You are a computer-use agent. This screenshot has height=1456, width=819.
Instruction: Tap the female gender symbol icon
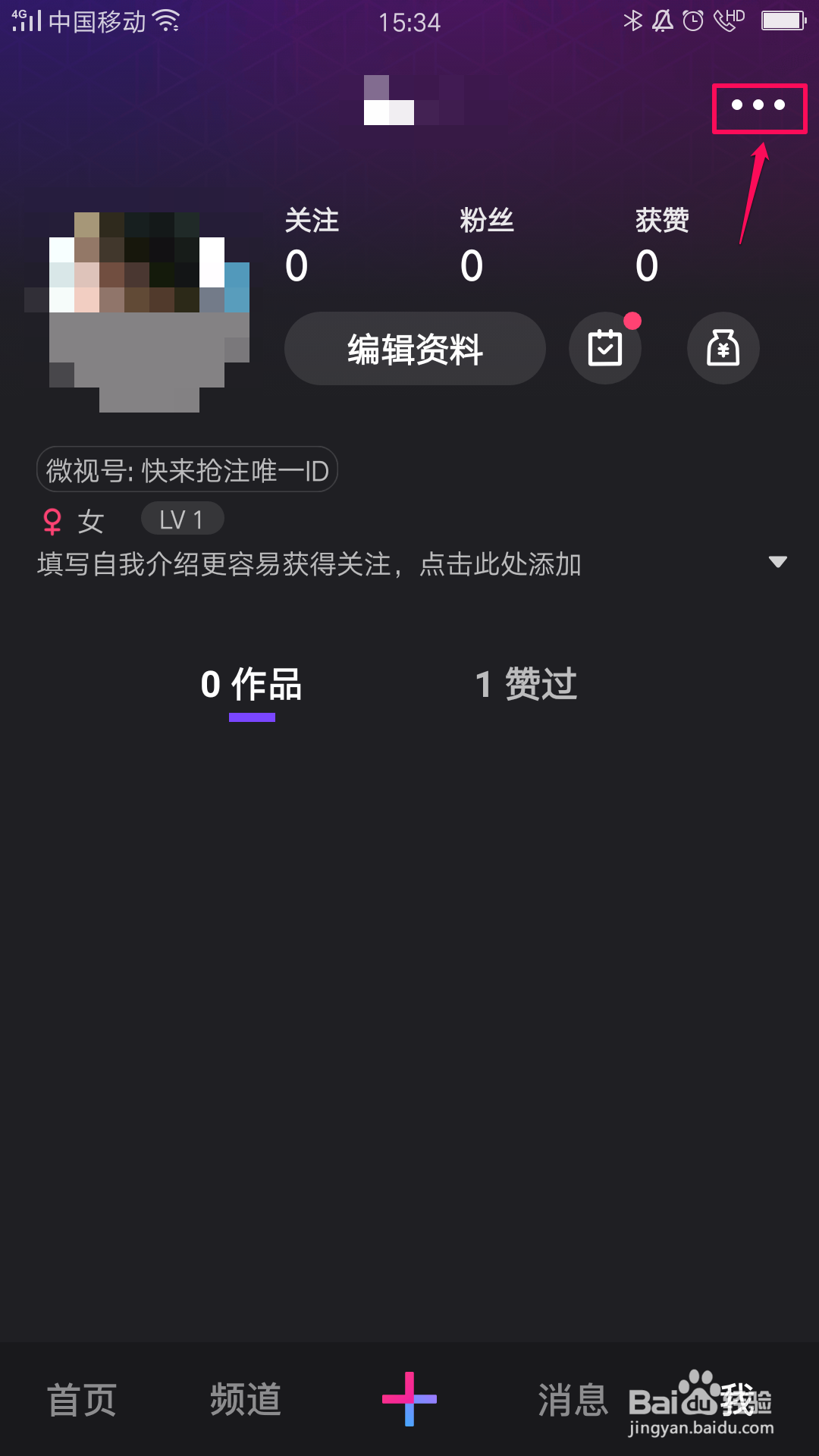click(52, 519)
